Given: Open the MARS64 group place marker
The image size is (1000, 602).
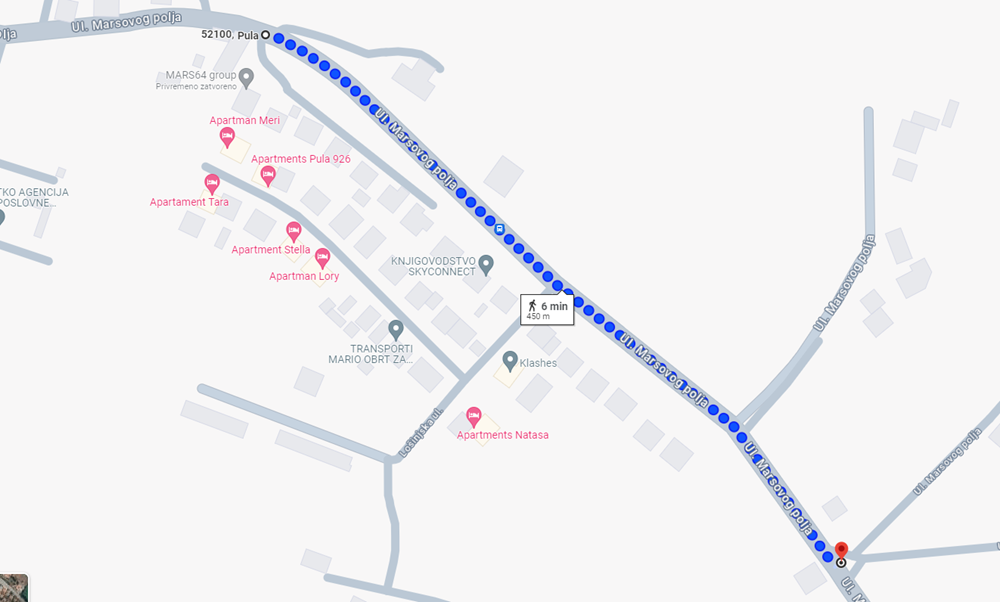Looking at the screenshot, I should (x=246, y=76).
